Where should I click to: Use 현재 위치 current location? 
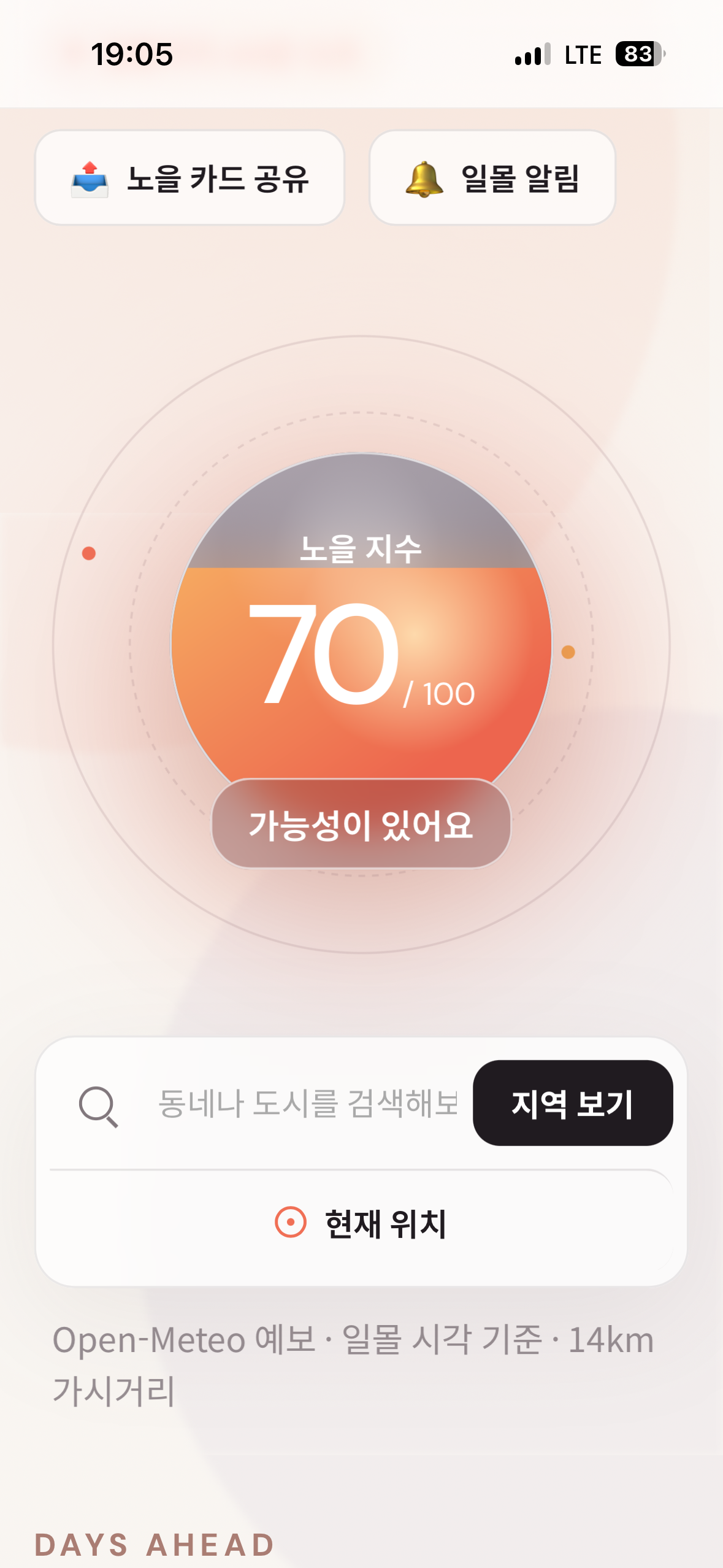coord(361,1223)
